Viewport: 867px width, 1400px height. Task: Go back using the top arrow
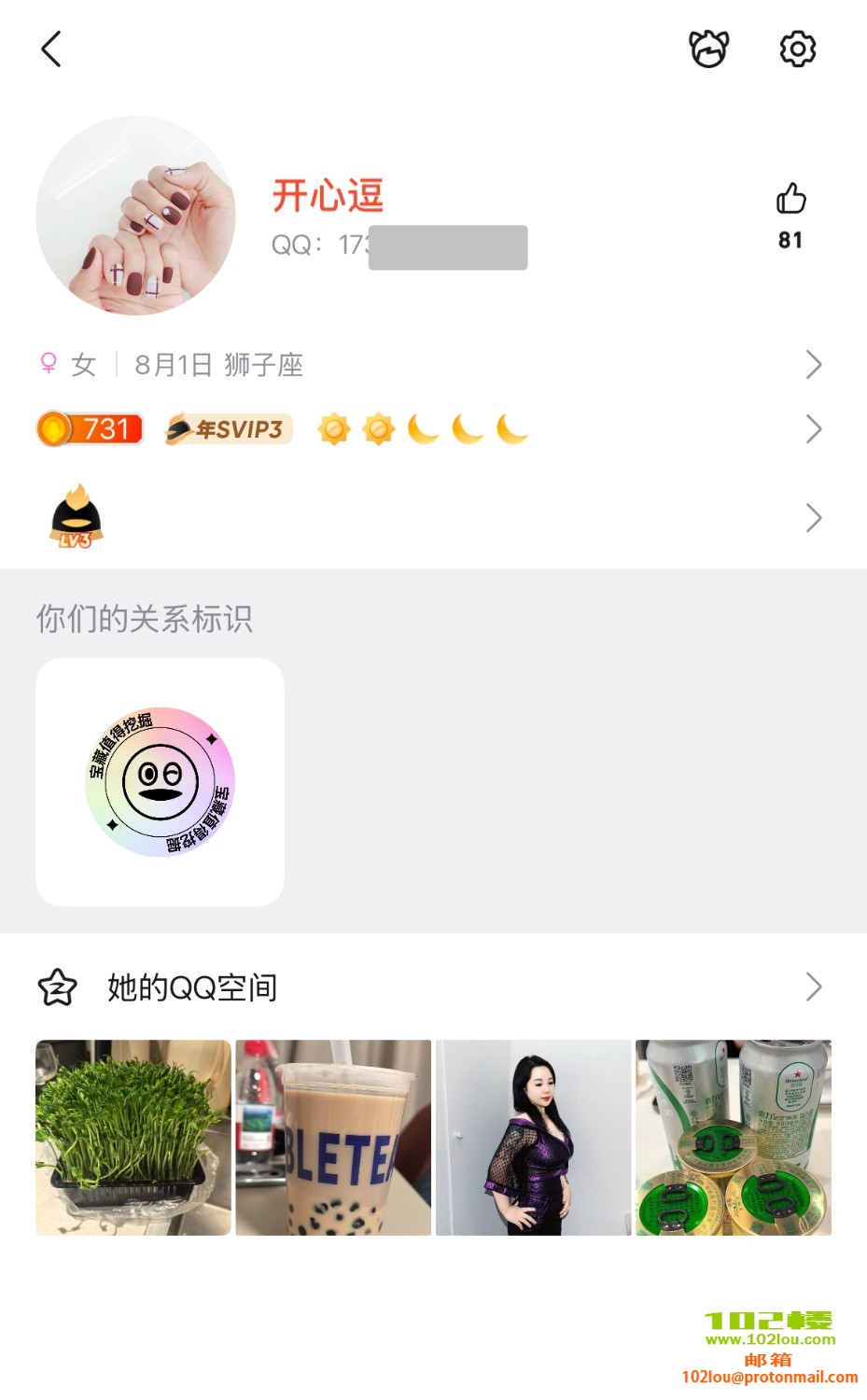(51, 49)
